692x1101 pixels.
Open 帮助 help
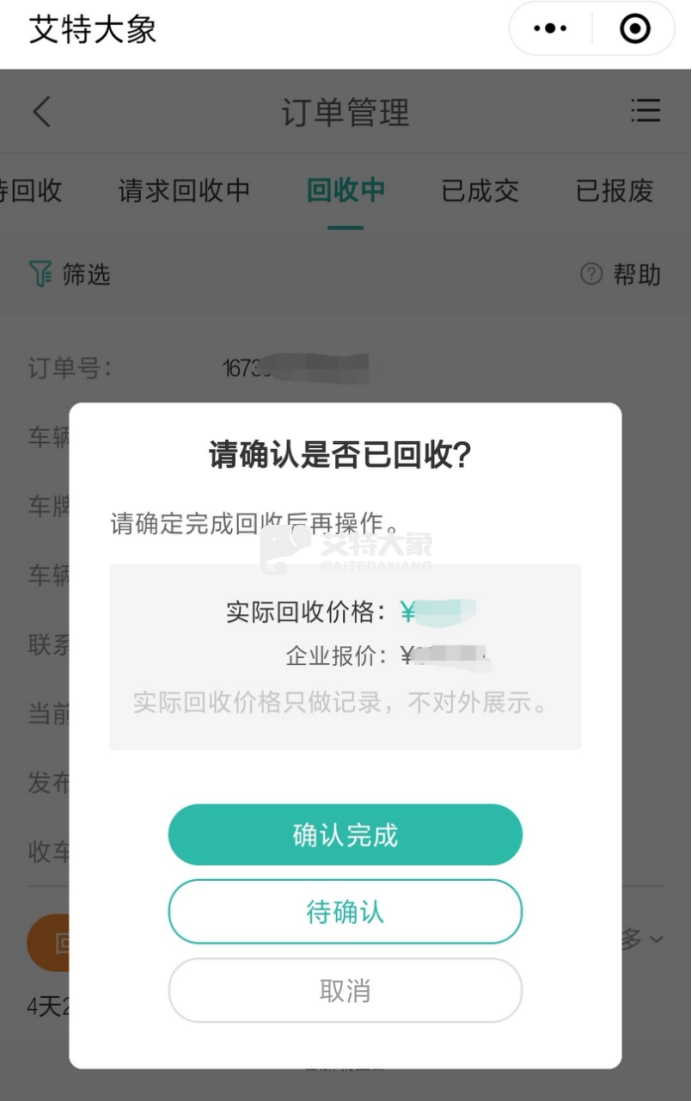(621, 274)
